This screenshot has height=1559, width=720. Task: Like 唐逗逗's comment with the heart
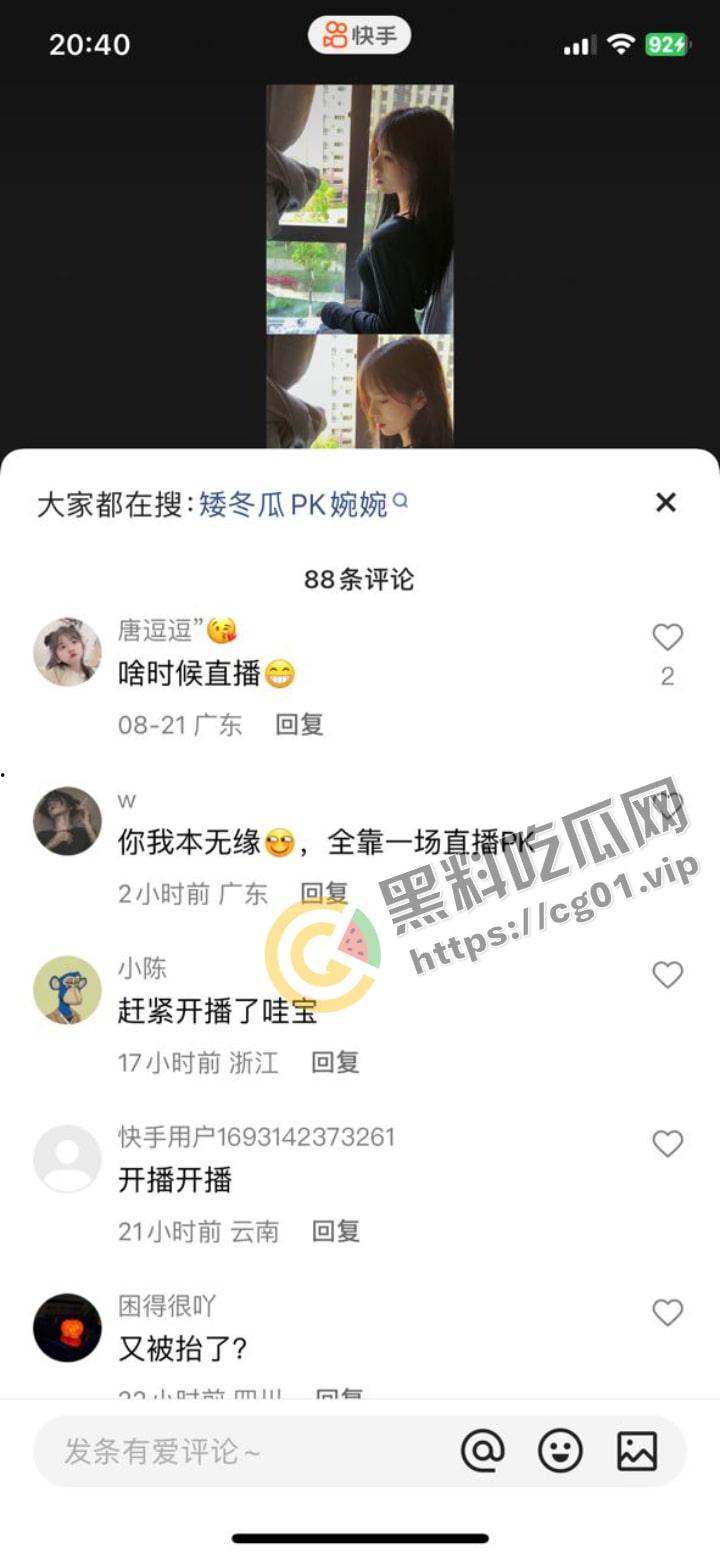point(667,636)
